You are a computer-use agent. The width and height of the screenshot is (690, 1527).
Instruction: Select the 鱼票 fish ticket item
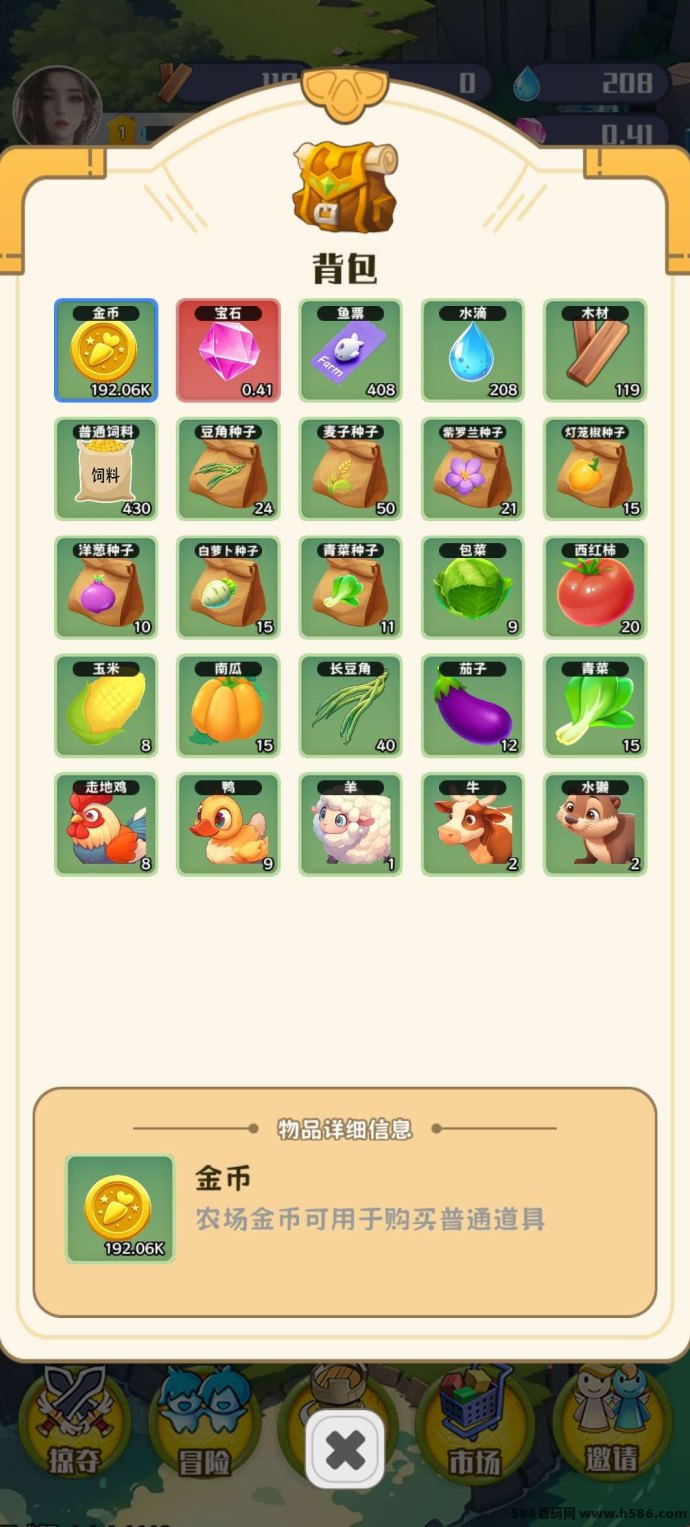click(x=350, y=351)
